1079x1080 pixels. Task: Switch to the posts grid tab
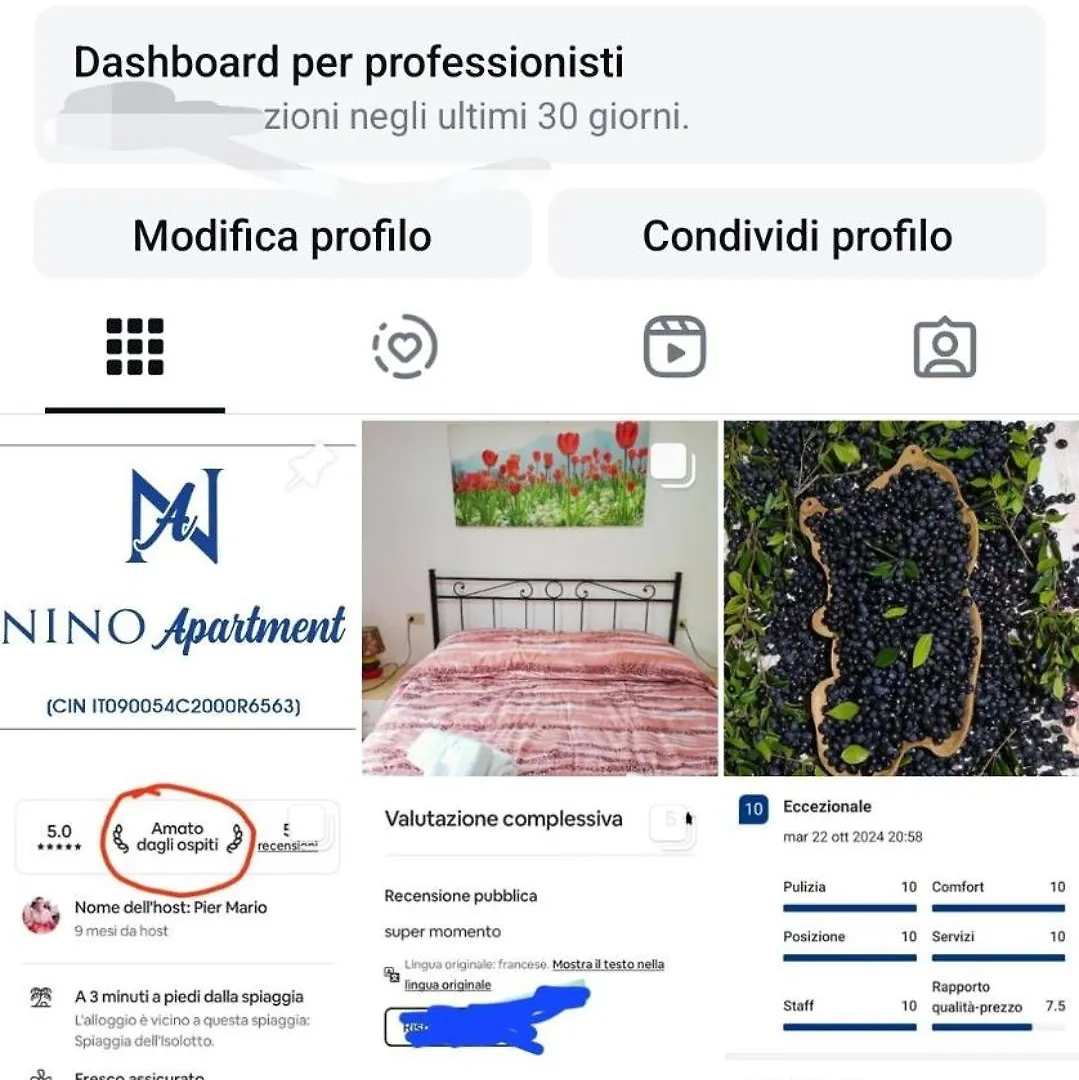point(135,348)
